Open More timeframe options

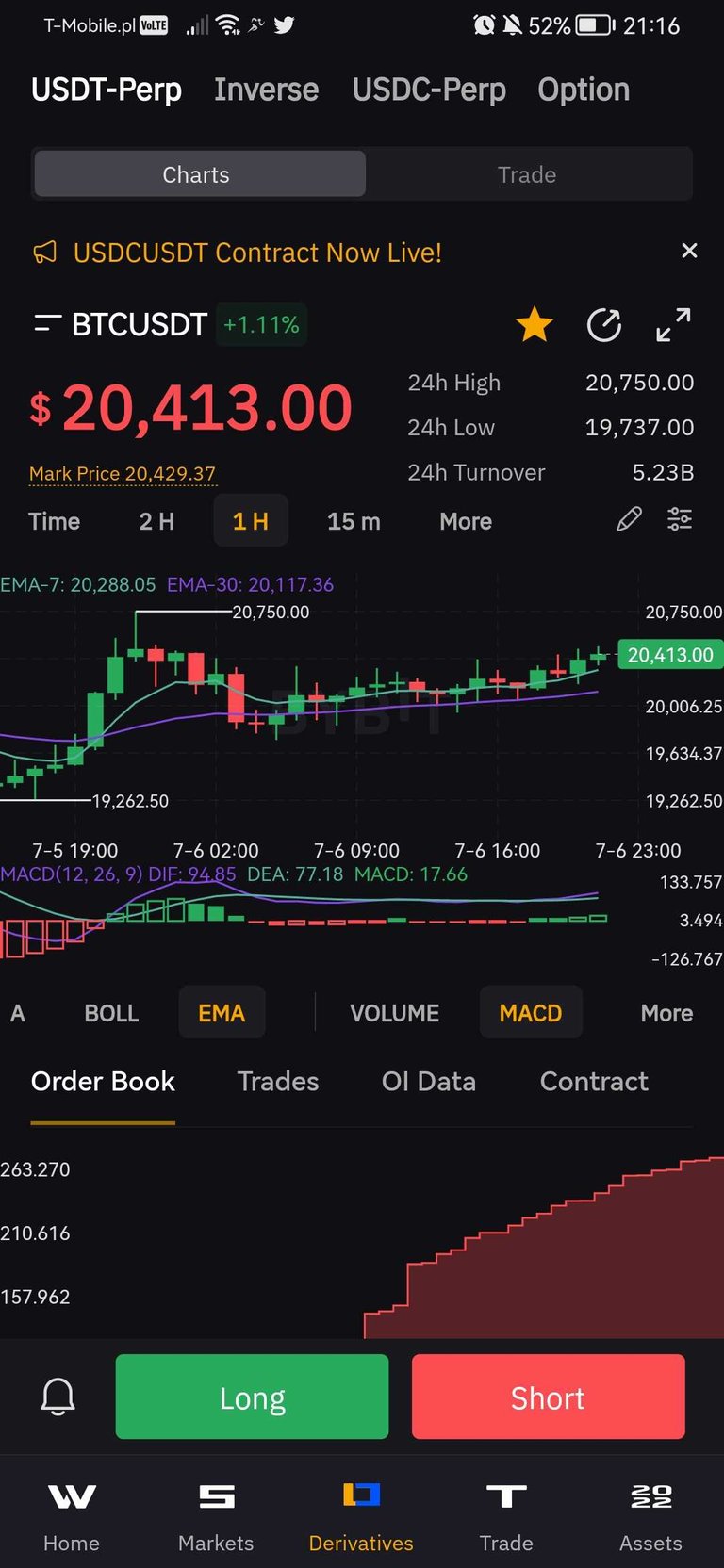(x=466, y=521)
